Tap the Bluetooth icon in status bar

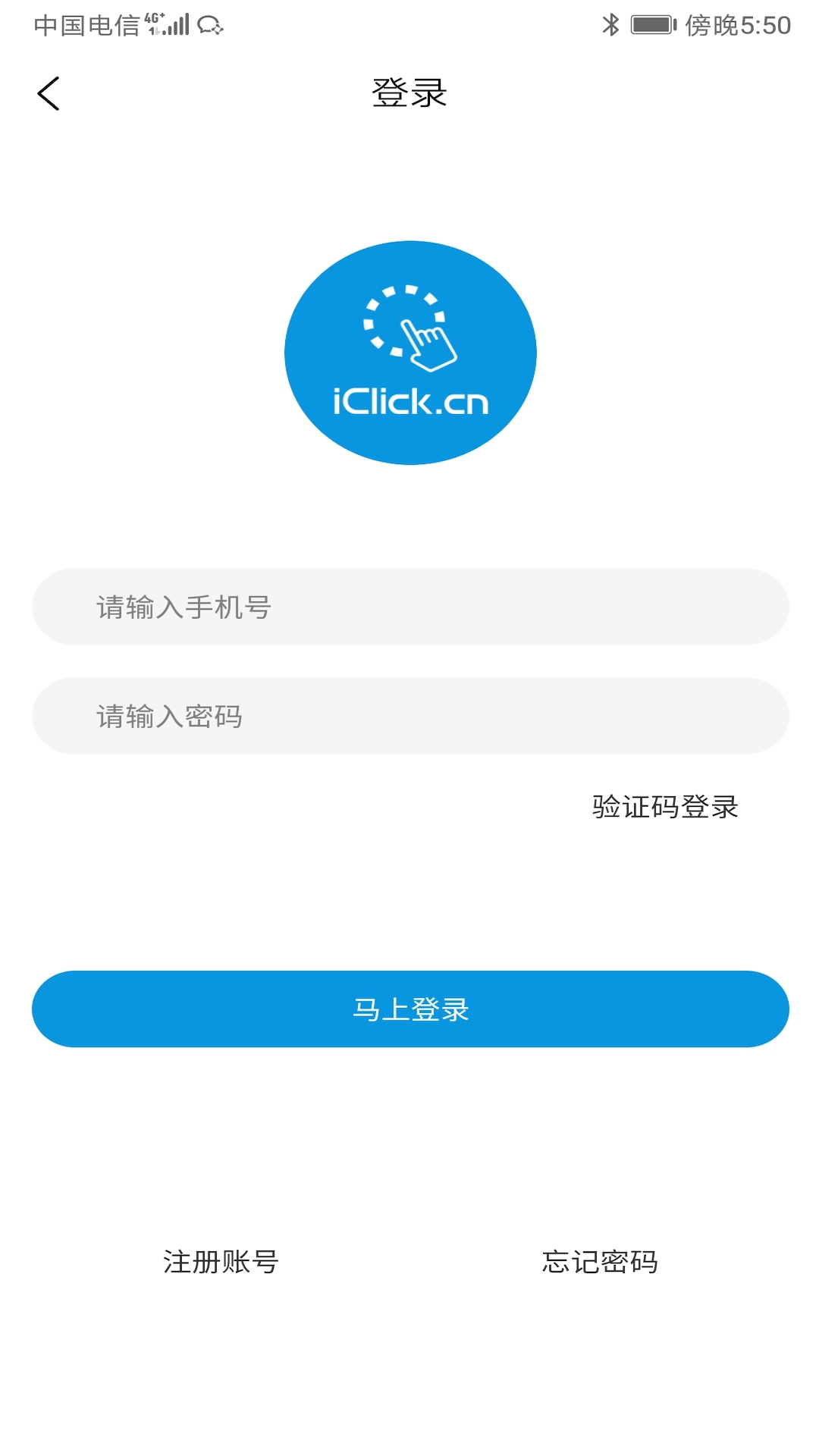(609, 24)
